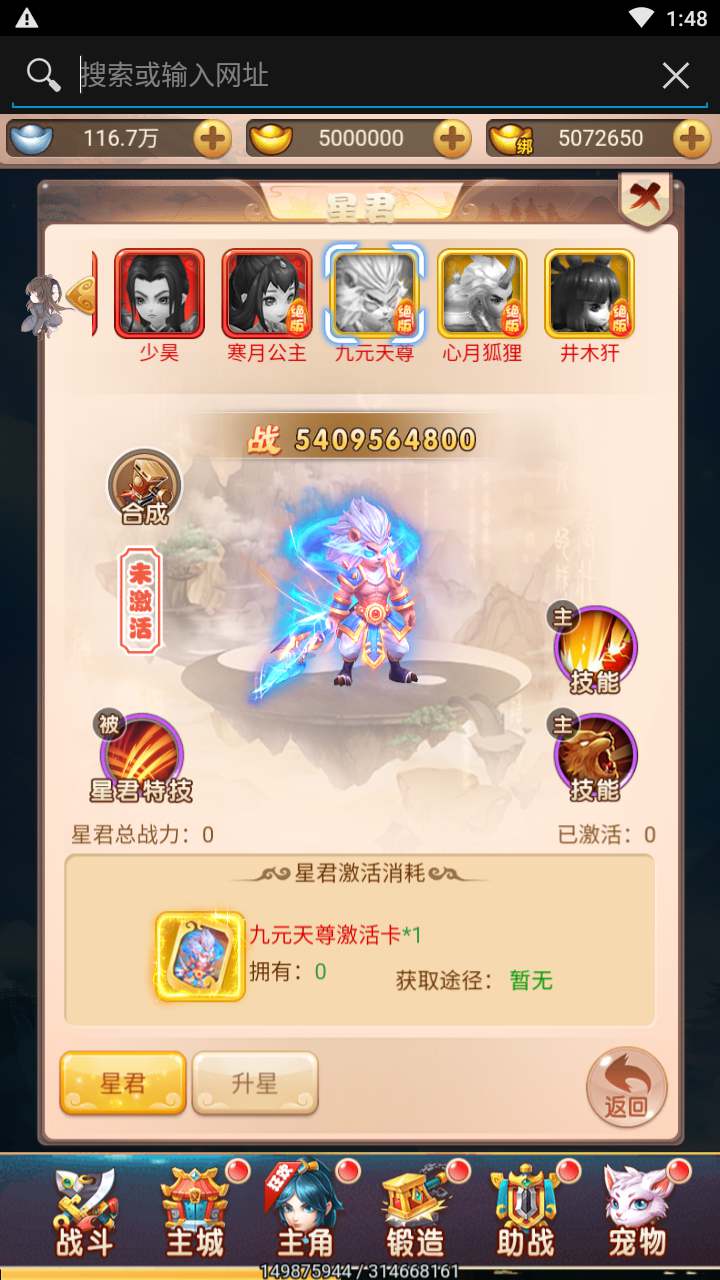This screenshot has width=720, height=1280.
Task: Select the 九元天尊 character portrait
Action: (x=374, y=293)
